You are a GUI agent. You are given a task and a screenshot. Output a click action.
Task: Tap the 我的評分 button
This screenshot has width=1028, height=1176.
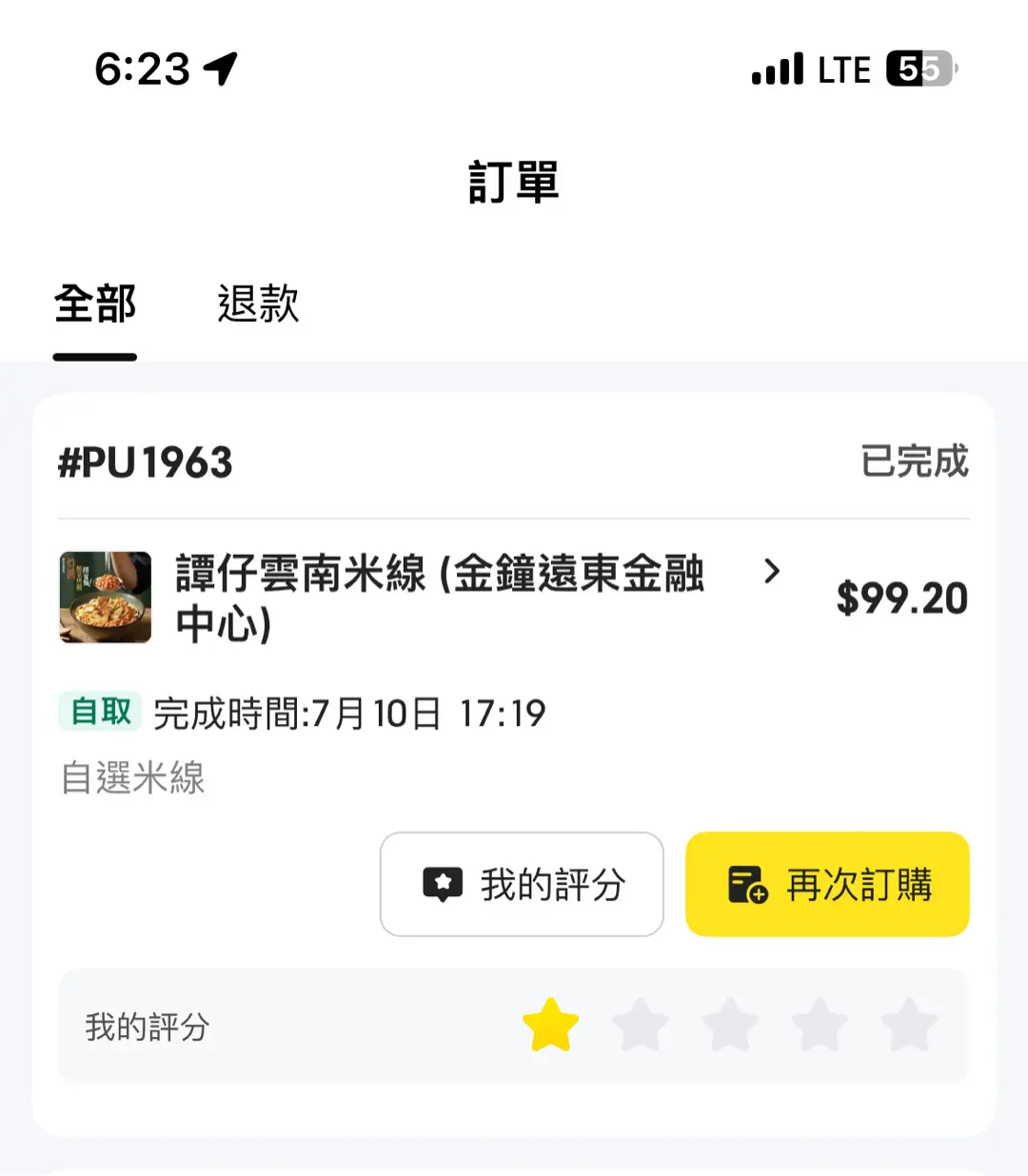pos(522,885)
